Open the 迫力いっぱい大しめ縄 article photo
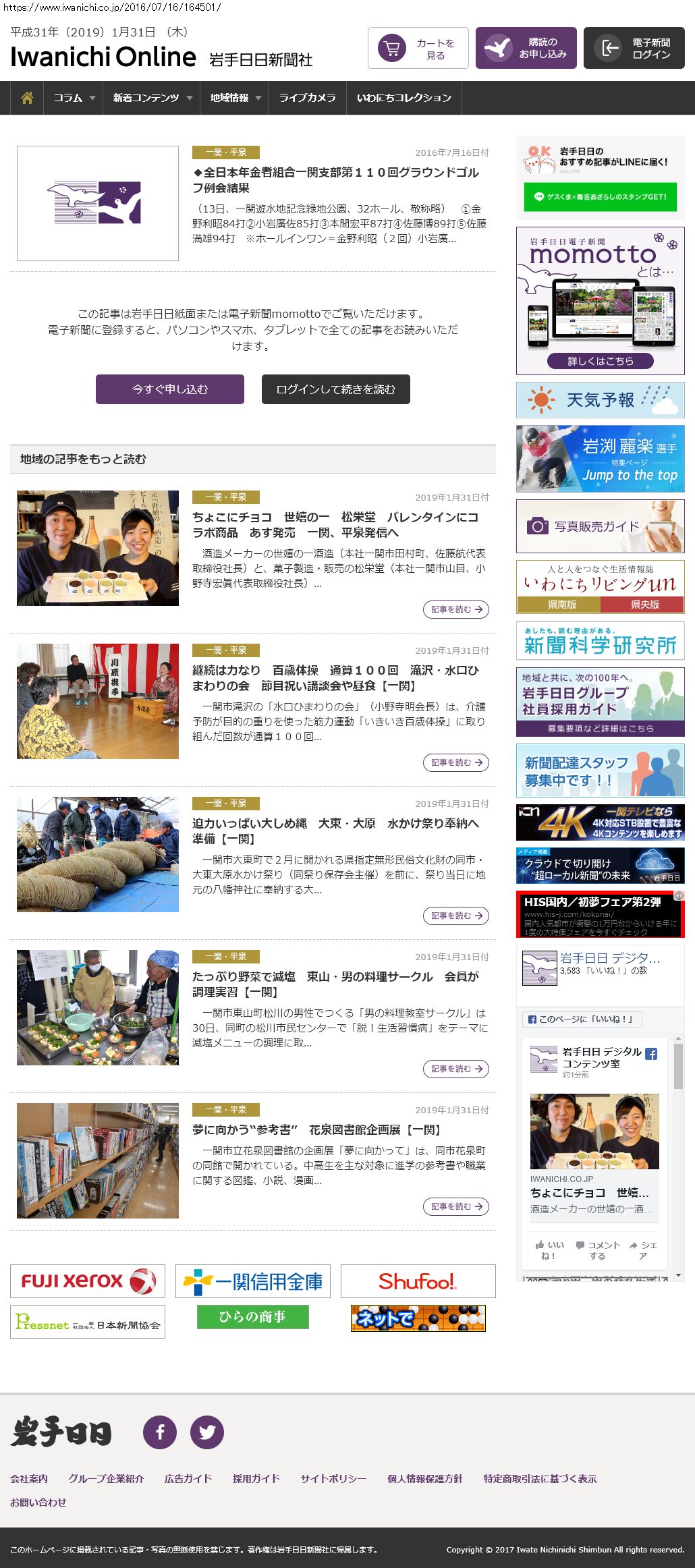Screen dimensions: 695x1568 point(98,854)
